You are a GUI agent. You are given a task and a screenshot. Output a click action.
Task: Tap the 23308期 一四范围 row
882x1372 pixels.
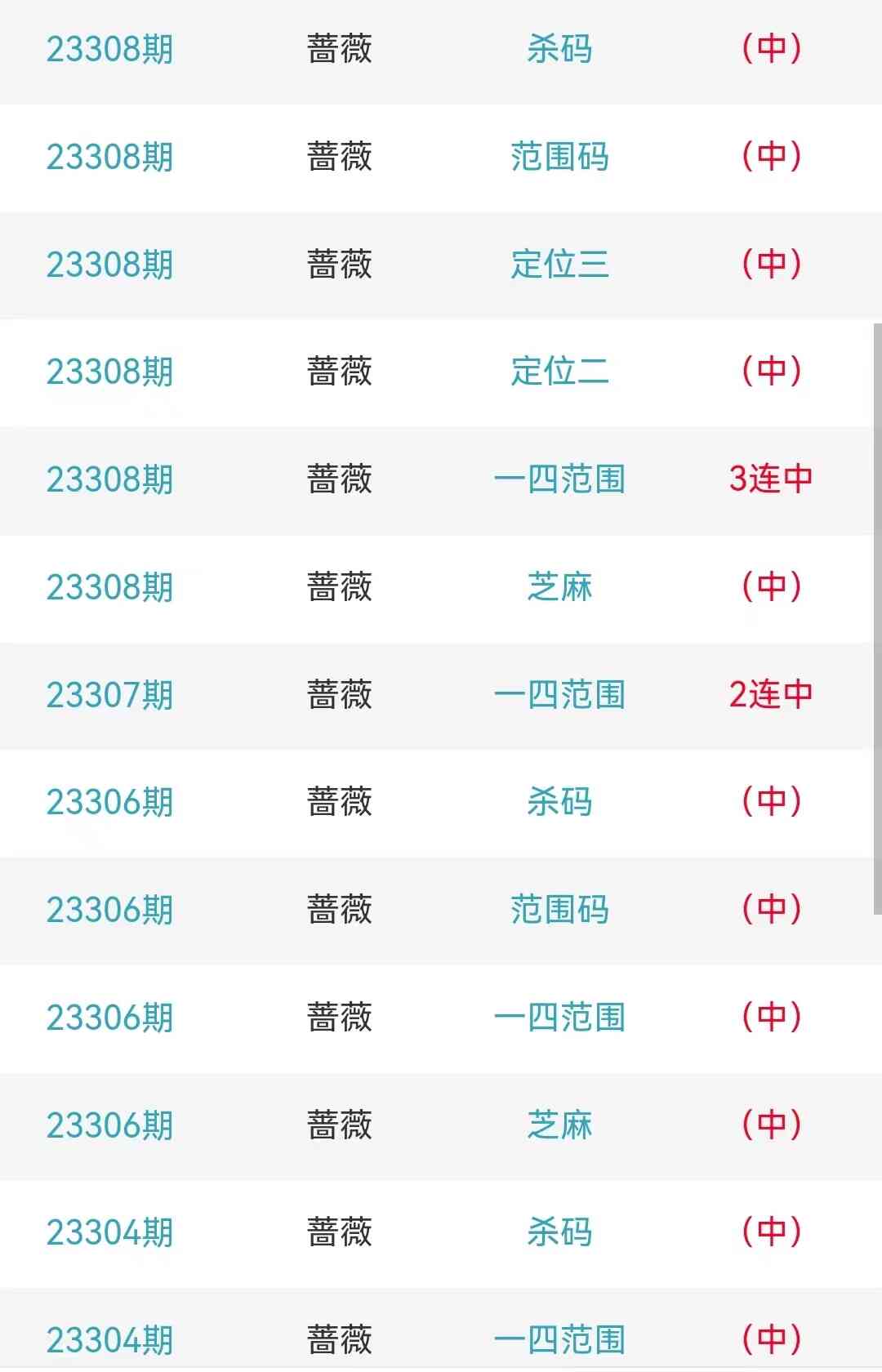559,479
